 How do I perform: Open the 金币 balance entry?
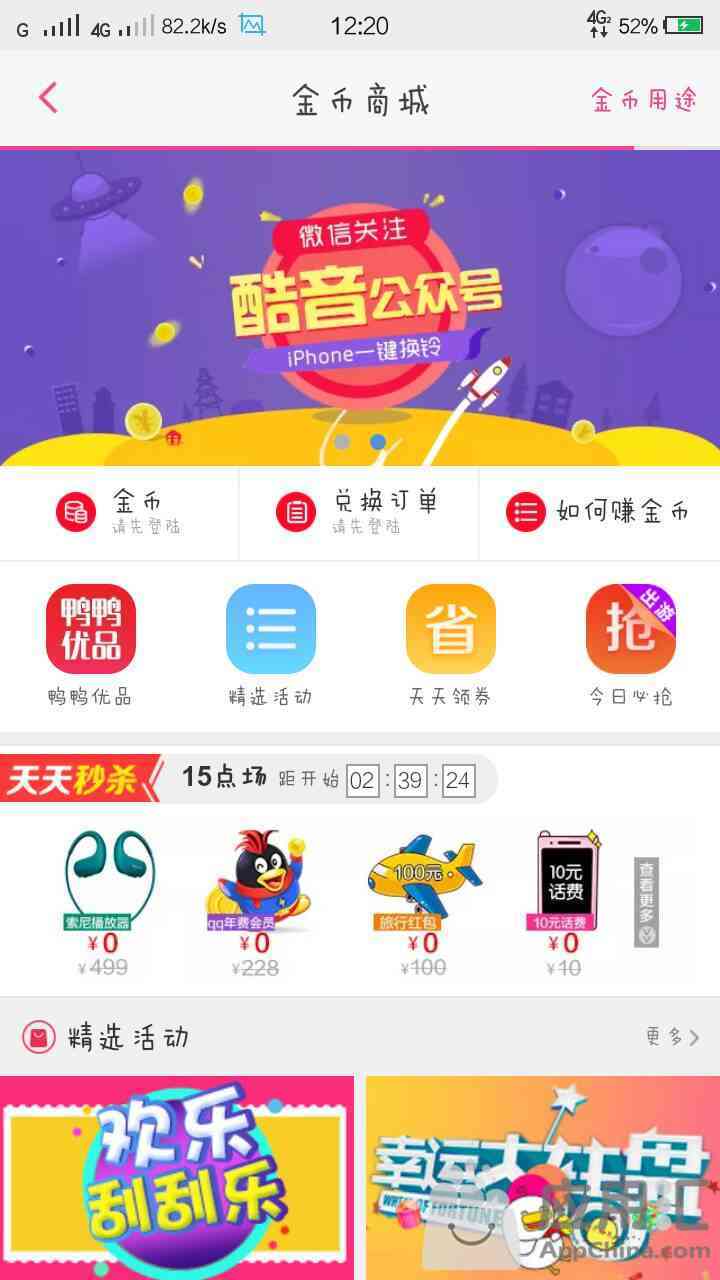[120, 512]
